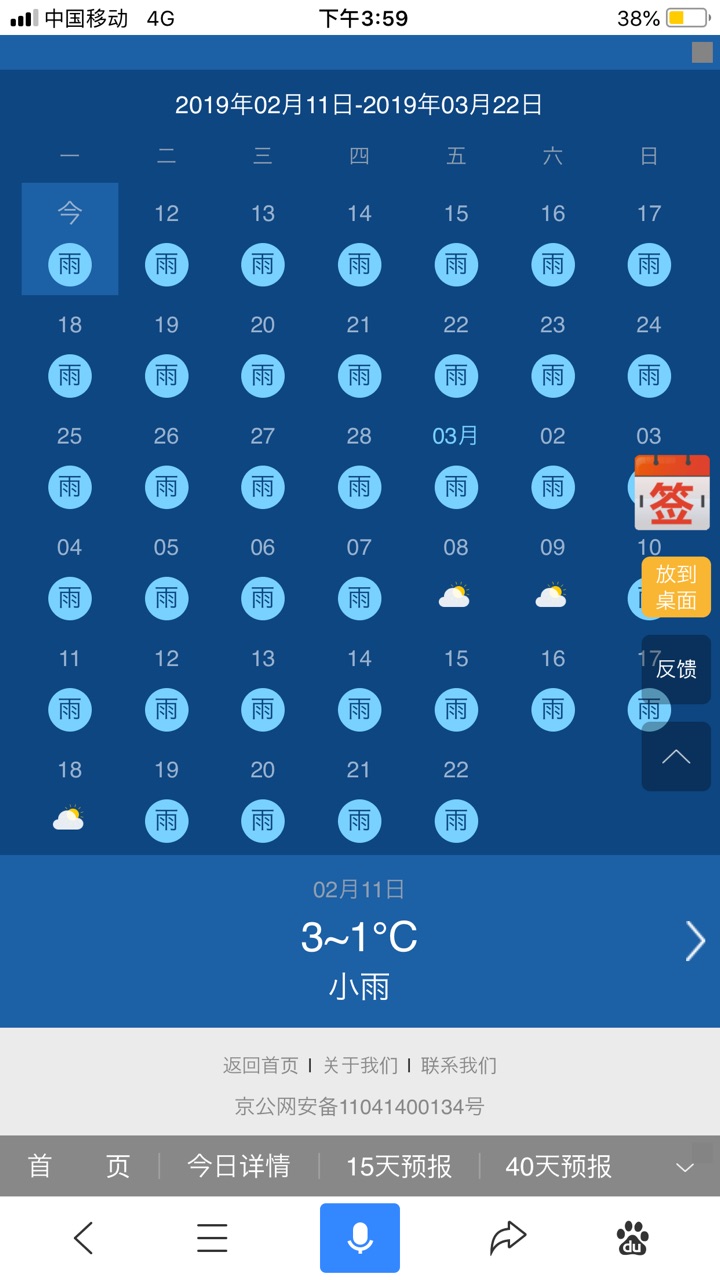The height and width of the screenshot is (1280, 720).
Task: Share this page via the share arrow
Action: click(x=508, y=1238)
